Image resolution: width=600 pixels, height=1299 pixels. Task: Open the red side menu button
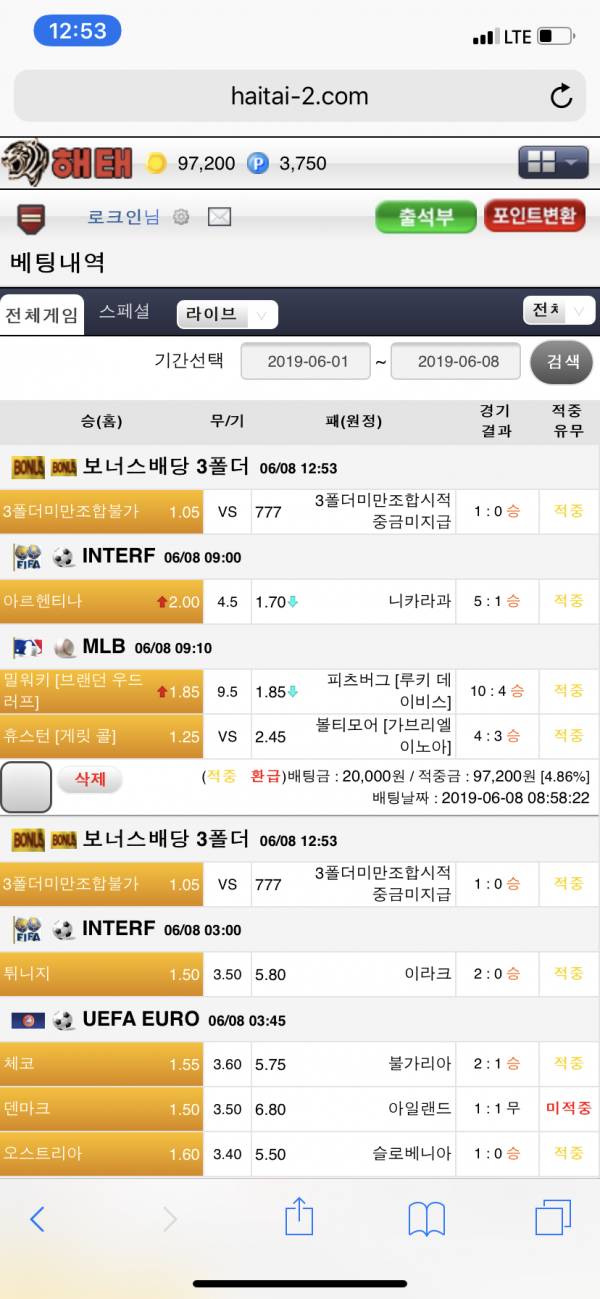coord(31,217)
